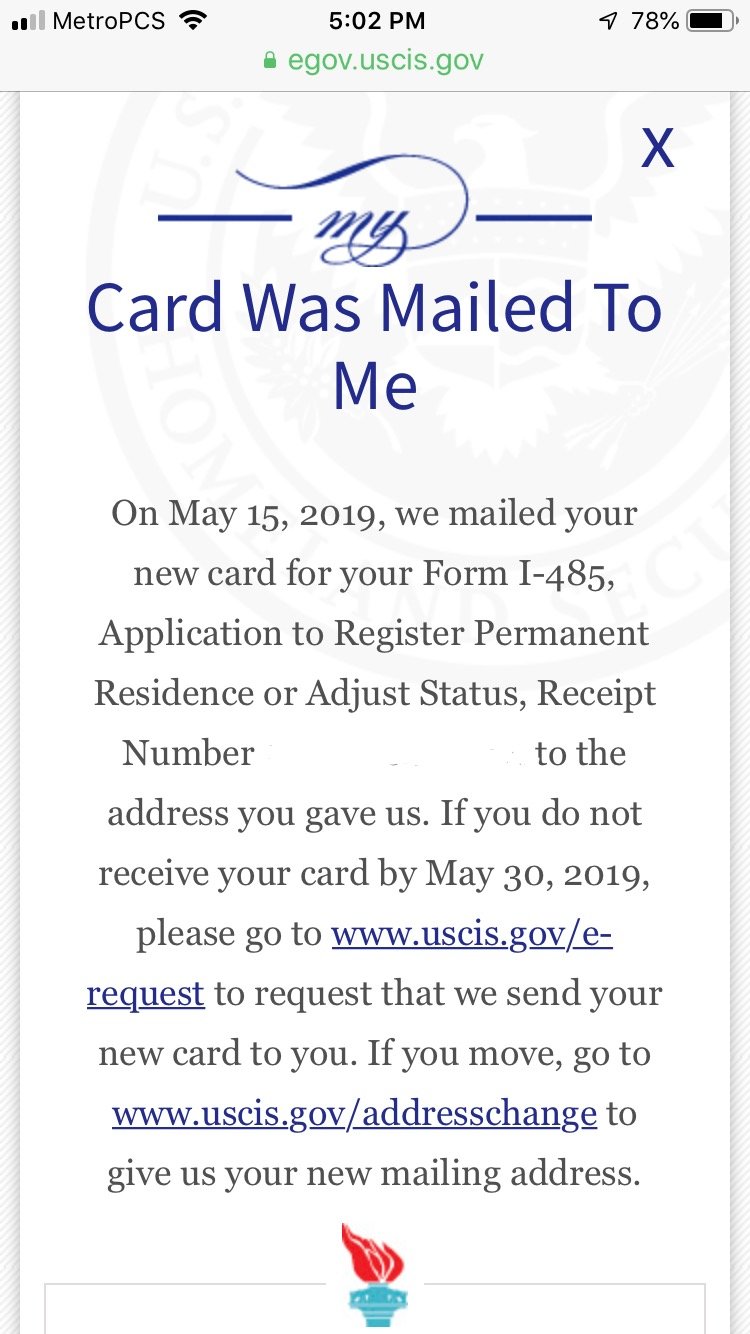This screenshot has width=750, height=1334.
Task: Open the www.uscis.gov/e-request link
Action: pos(471,934)
